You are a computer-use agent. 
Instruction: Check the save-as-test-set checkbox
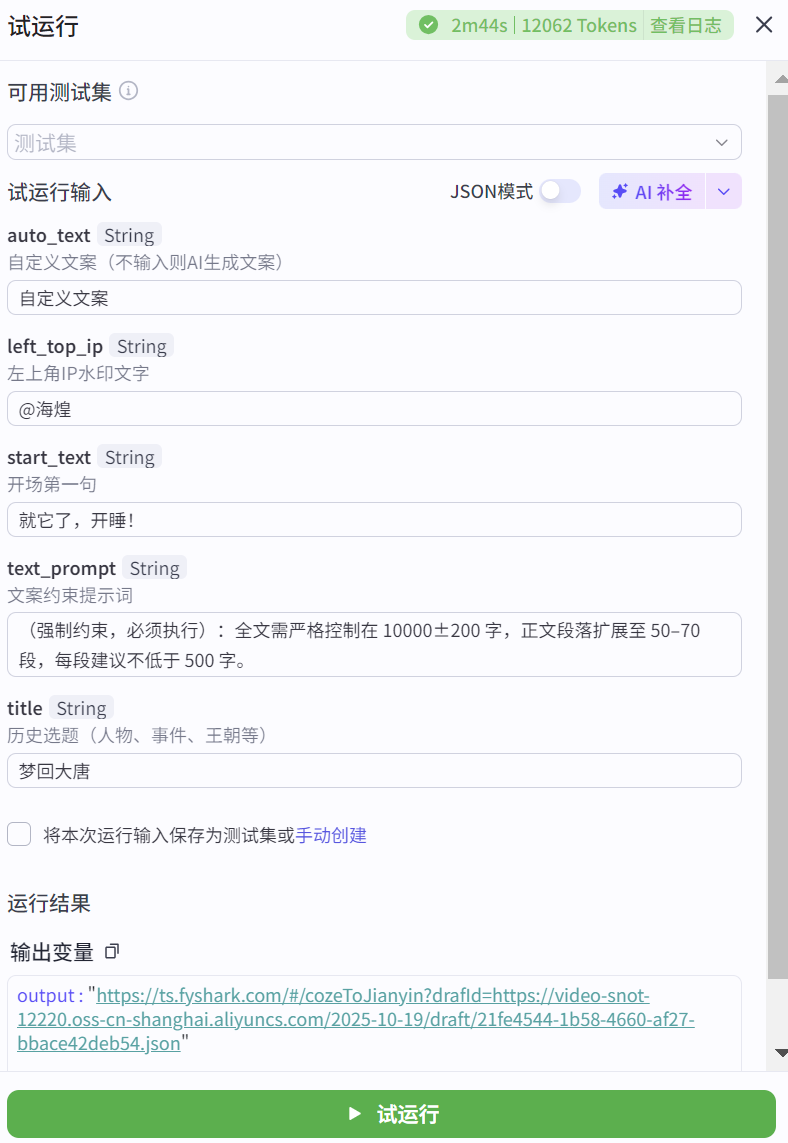[19, 833]
